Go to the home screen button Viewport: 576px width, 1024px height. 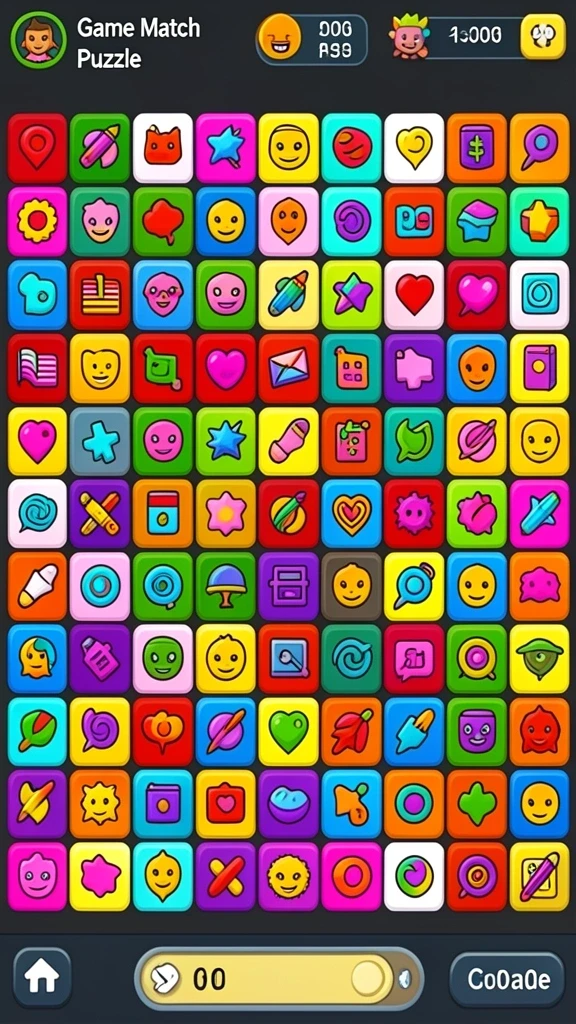click(x=42, y=978)
